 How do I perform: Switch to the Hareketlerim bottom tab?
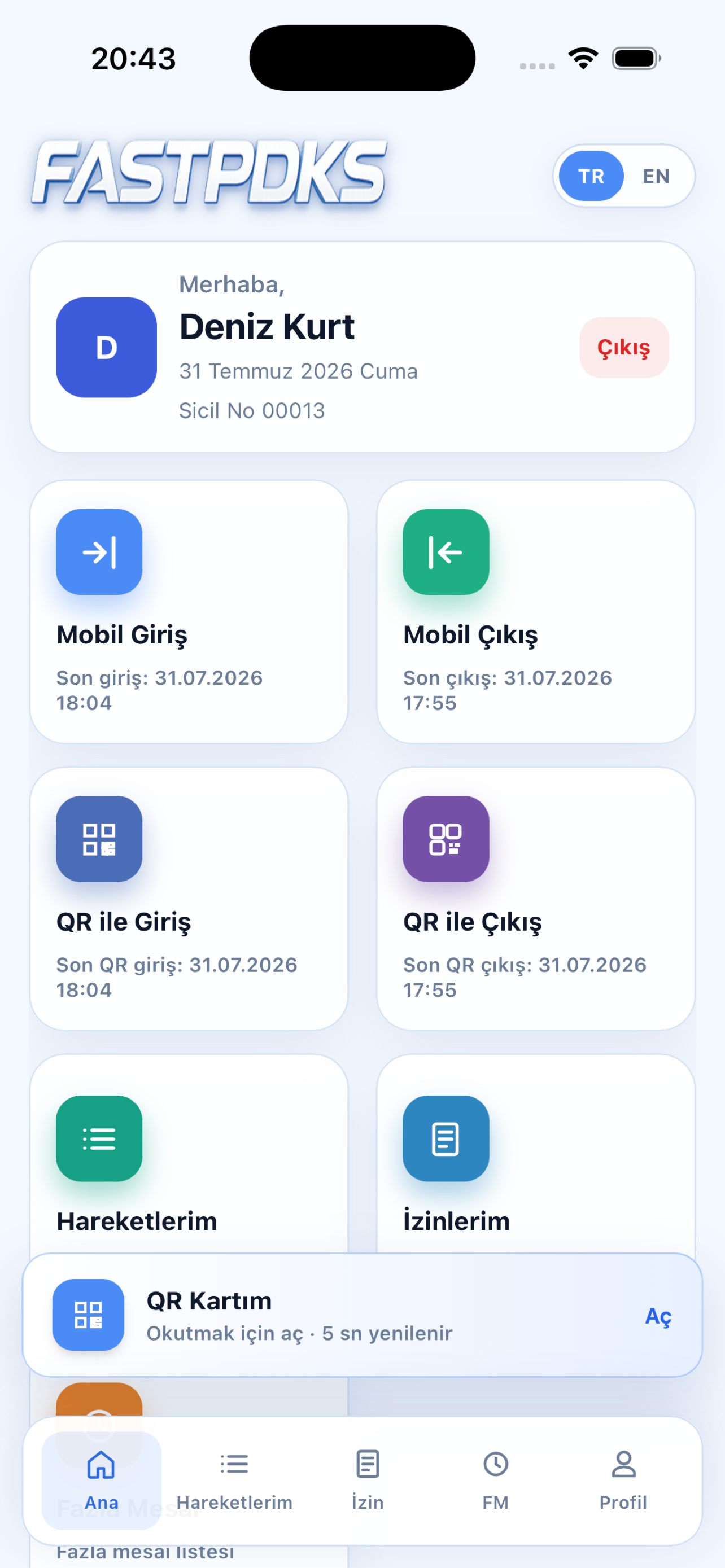pos(234,1481)
